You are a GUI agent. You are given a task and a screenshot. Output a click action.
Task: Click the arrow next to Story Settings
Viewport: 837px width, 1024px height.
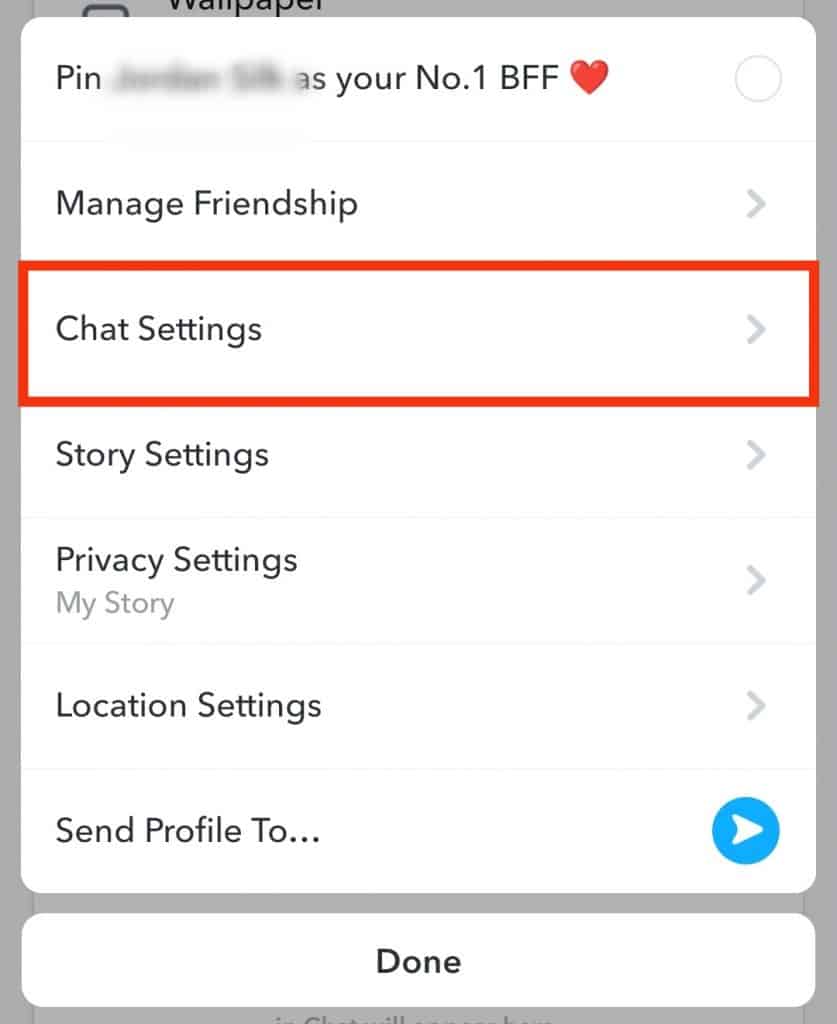756,455
